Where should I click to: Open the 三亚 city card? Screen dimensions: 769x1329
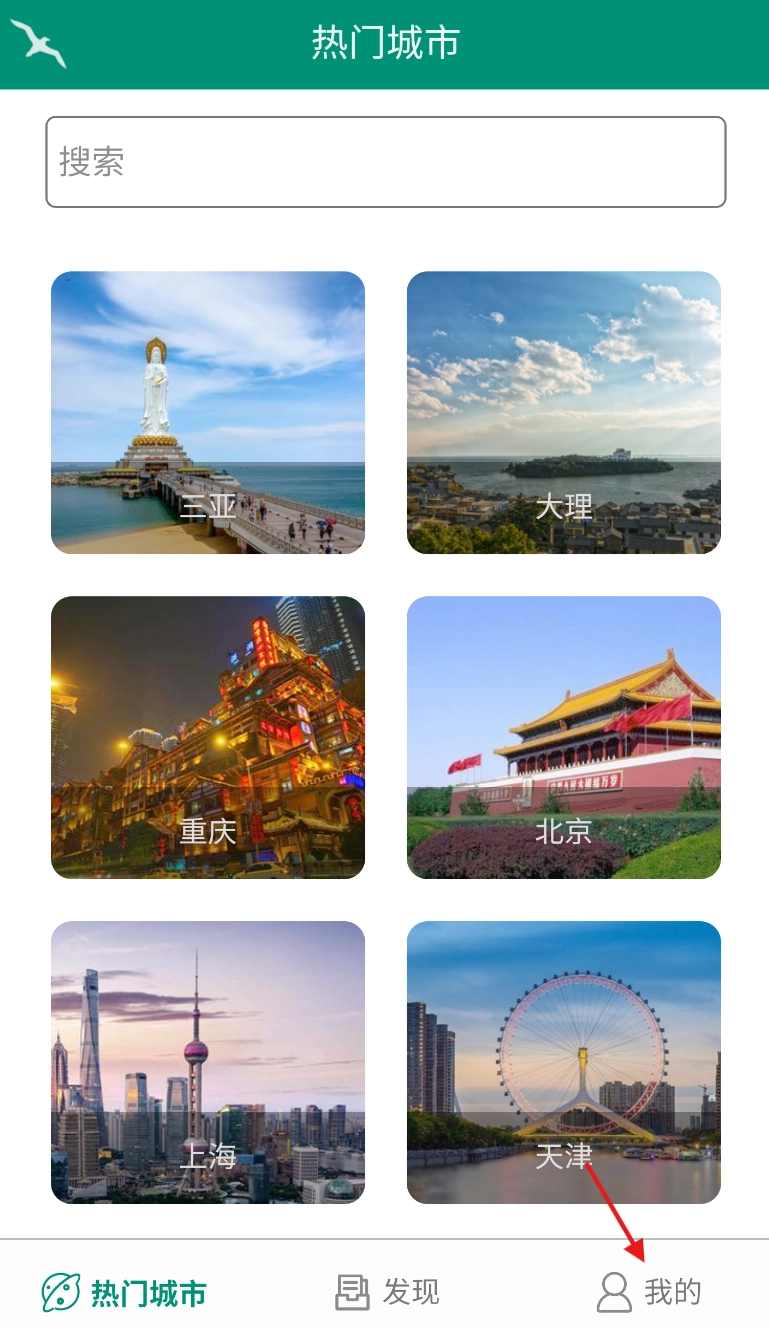tap(207, 414)
